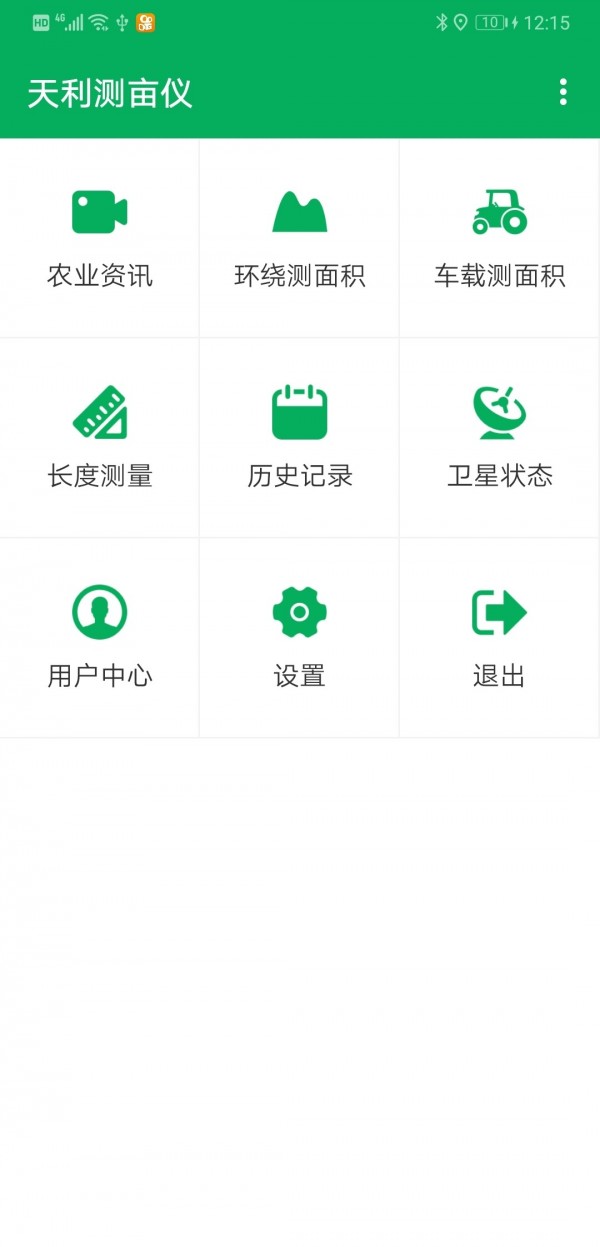Tap 退出 to exit the app
The image size is (600, 1247).
[500, 638]
